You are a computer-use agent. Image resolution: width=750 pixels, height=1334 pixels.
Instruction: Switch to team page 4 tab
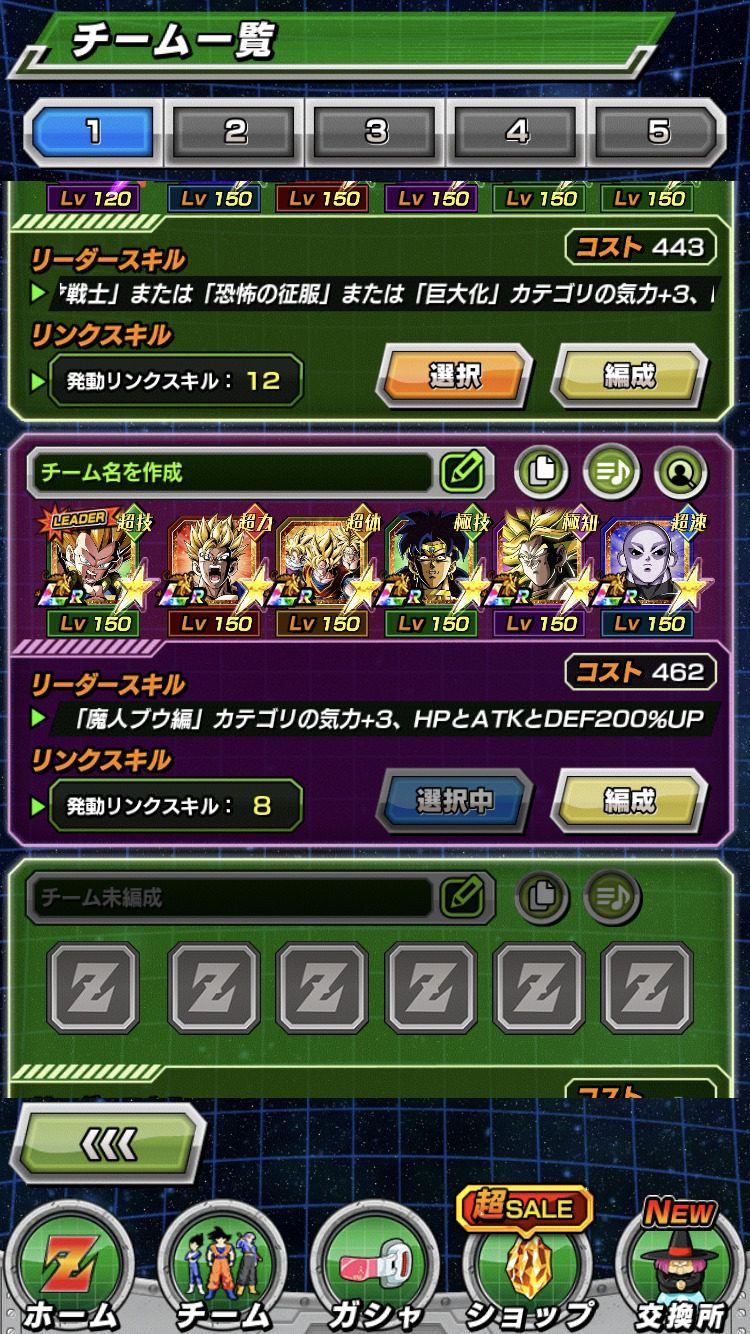[517, 133]
